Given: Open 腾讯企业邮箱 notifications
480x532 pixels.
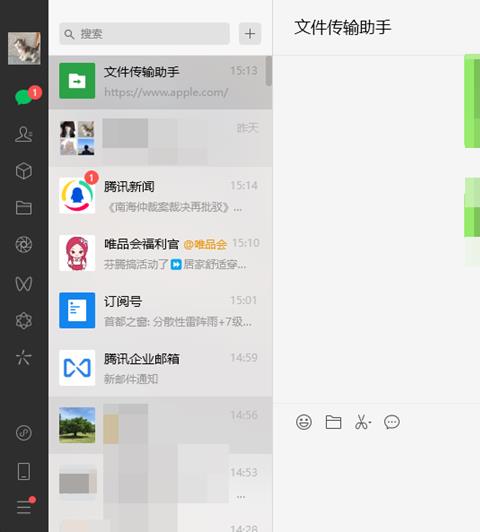Looking at the screenshot, I should [x=160, y=368].
